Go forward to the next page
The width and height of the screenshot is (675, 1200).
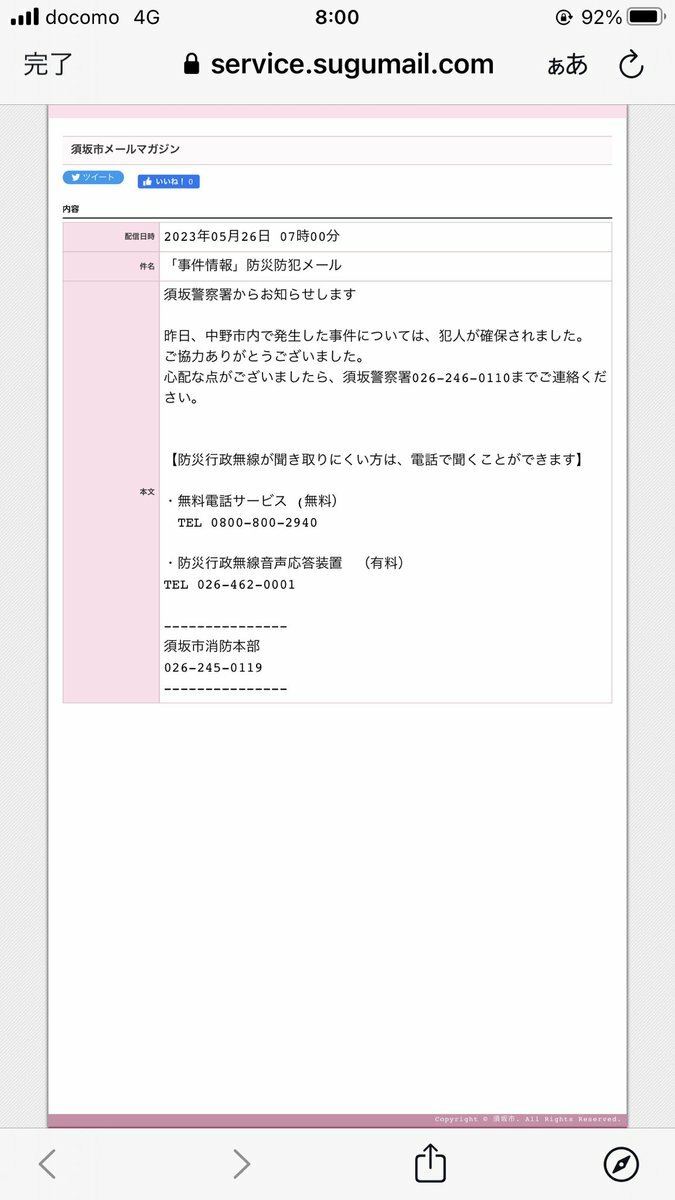(241, 1163)
